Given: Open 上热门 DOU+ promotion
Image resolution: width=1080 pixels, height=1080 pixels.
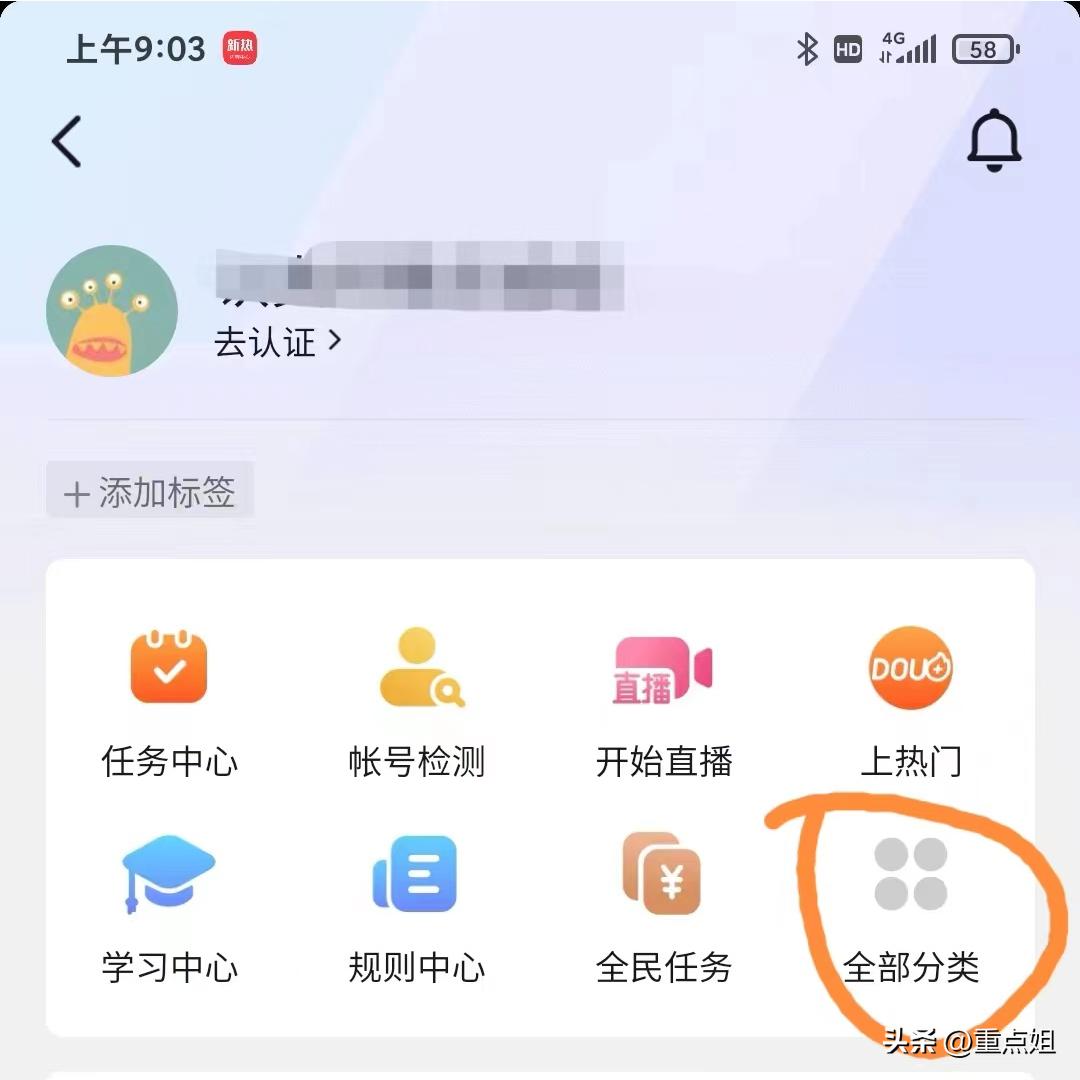Looking at the screenshot, I should (x=910, y=700).
